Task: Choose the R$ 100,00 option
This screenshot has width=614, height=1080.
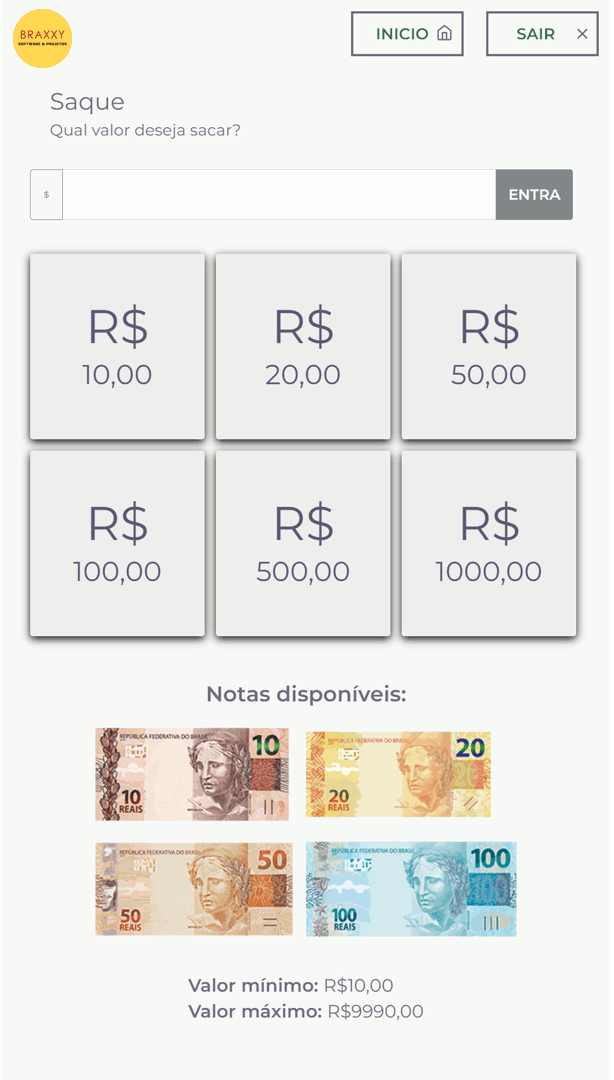Action: (x=117, y=543)
